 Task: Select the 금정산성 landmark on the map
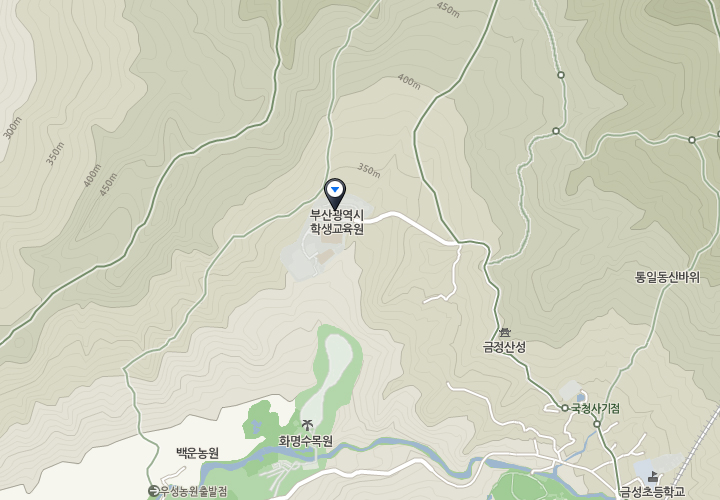pyautogui.click(x=504, y=332)
